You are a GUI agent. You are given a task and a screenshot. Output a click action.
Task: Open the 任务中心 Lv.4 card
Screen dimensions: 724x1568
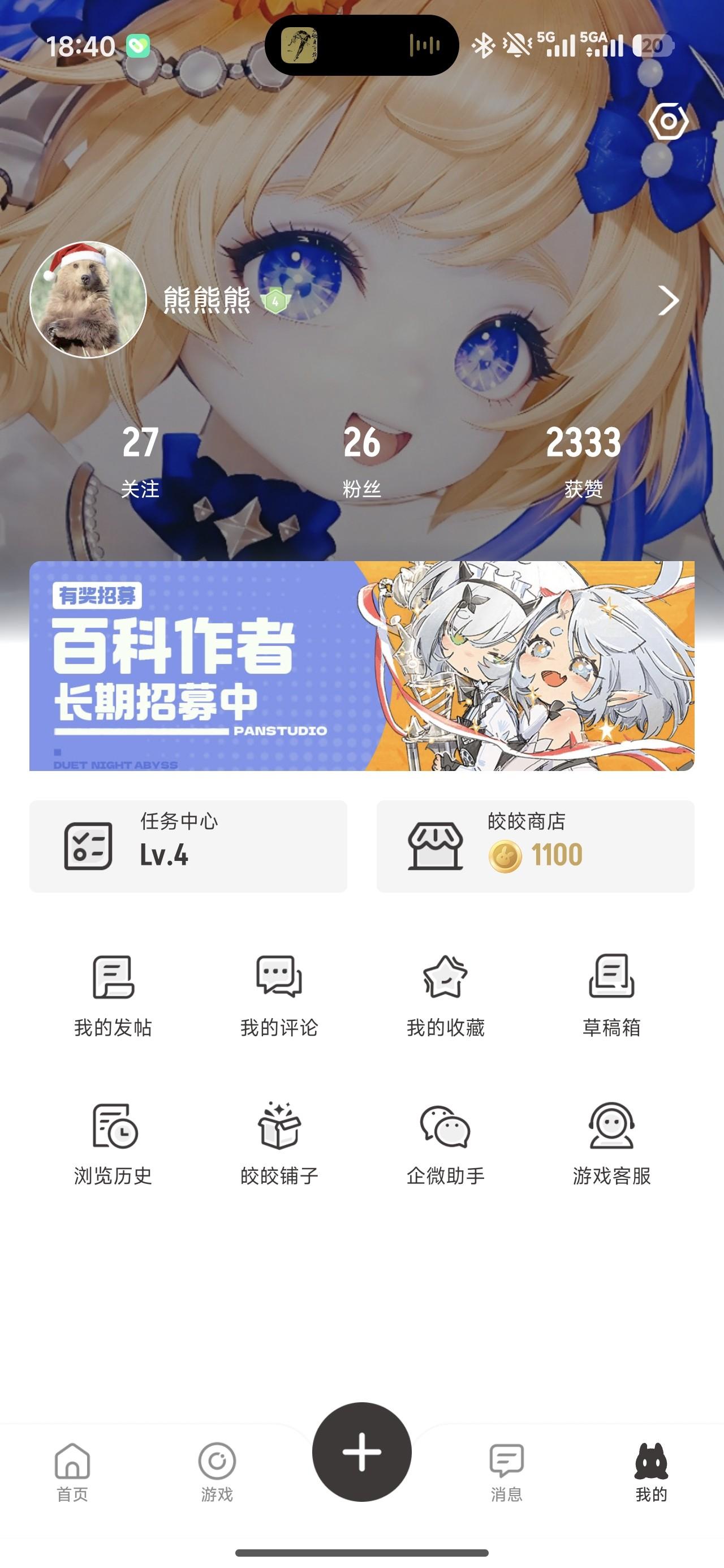click(188, 846)
